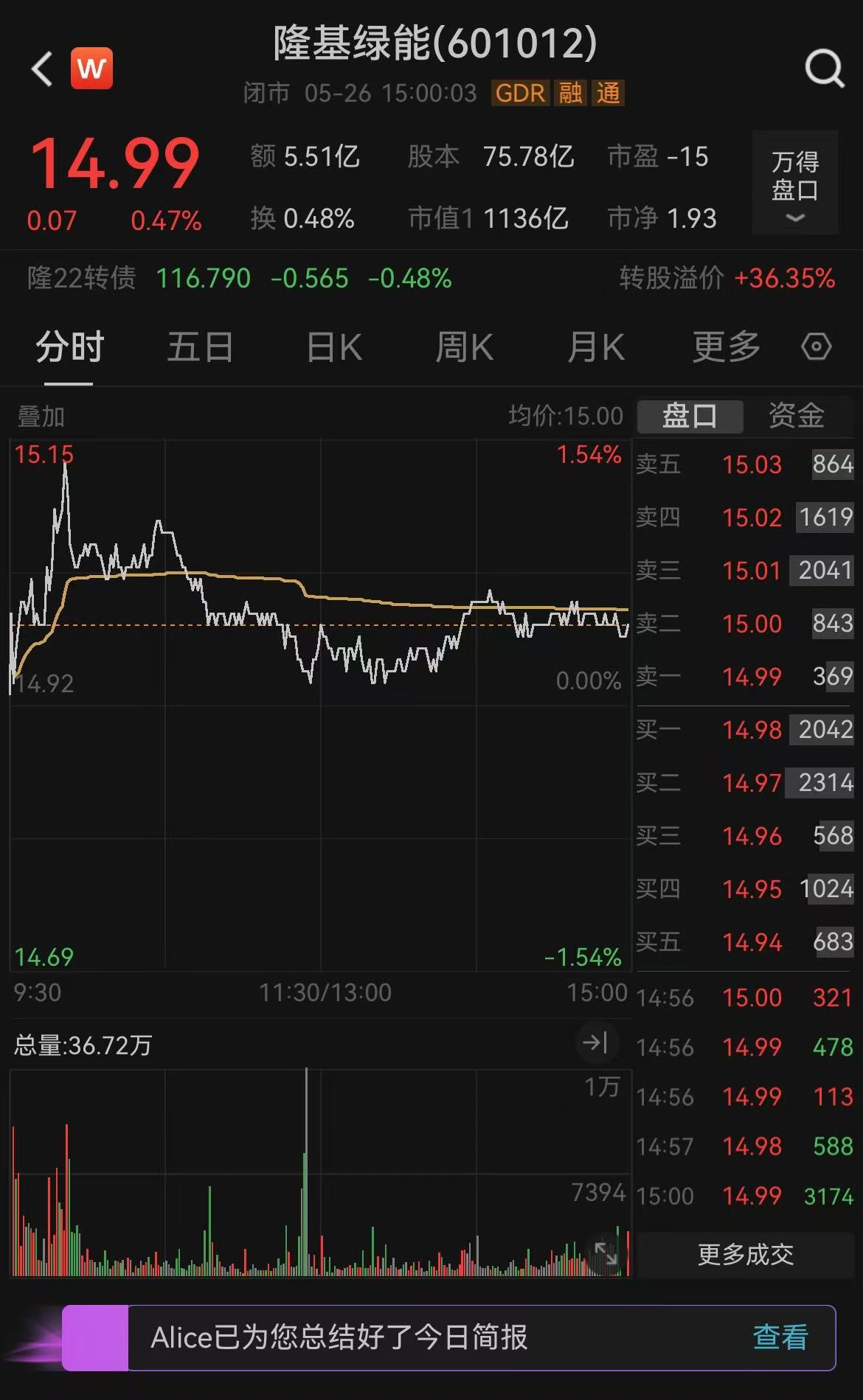Go back using the top arrow
863x1400 pixels.
coord(42,69)
